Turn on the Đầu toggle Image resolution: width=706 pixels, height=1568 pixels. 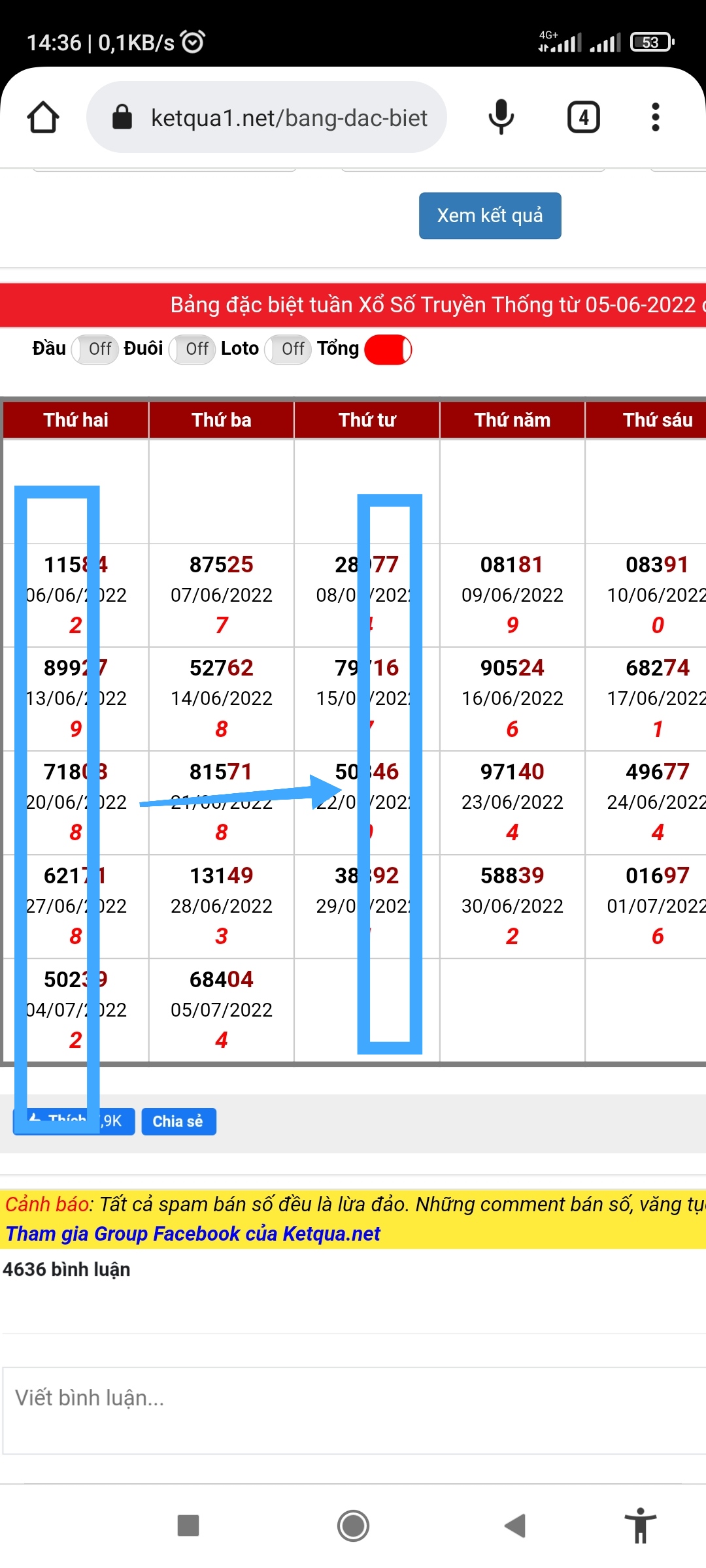click(x=95, y=349)
